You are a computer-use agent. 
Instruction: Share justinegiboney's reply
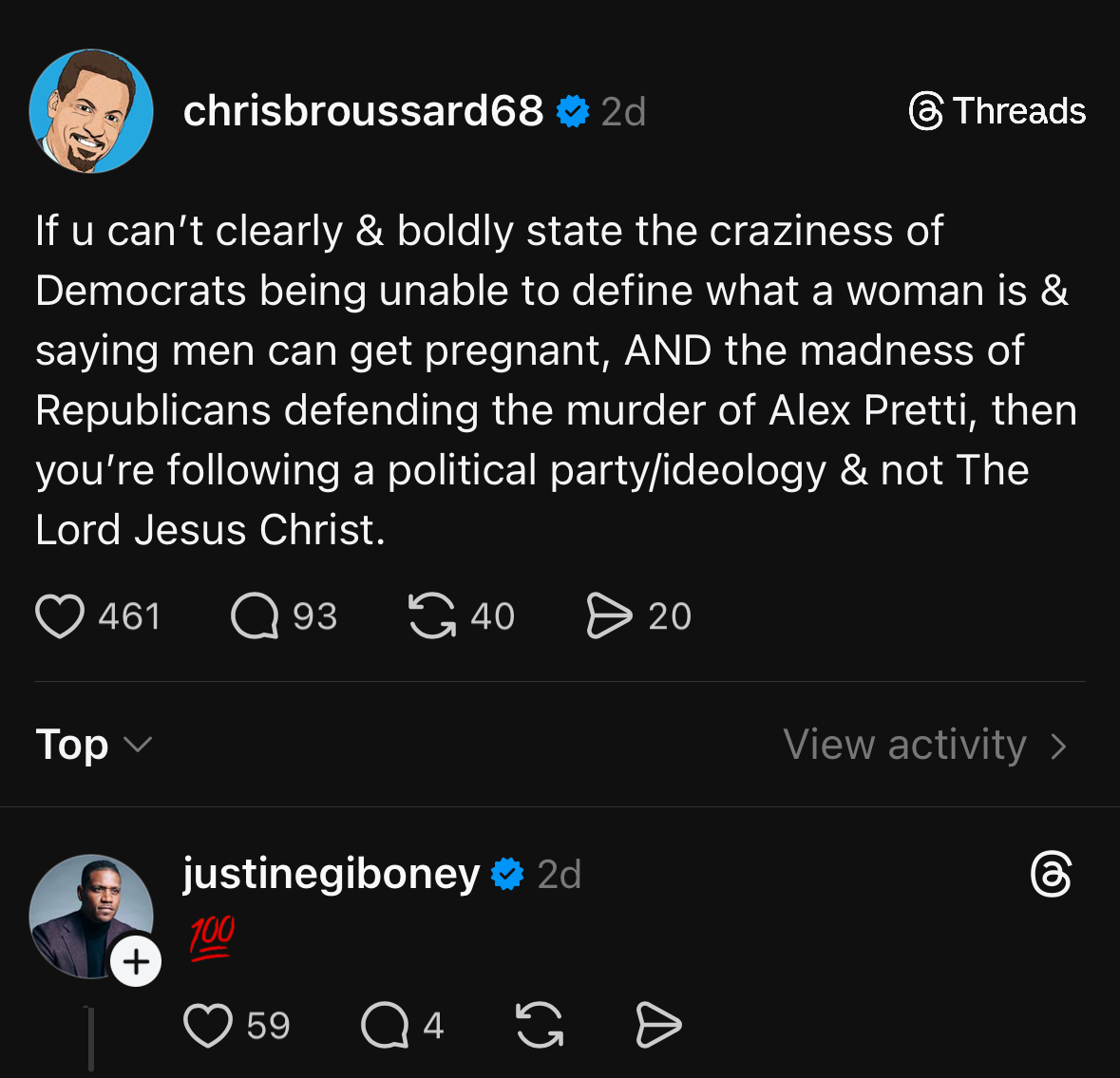click(x=658, y=1026)
